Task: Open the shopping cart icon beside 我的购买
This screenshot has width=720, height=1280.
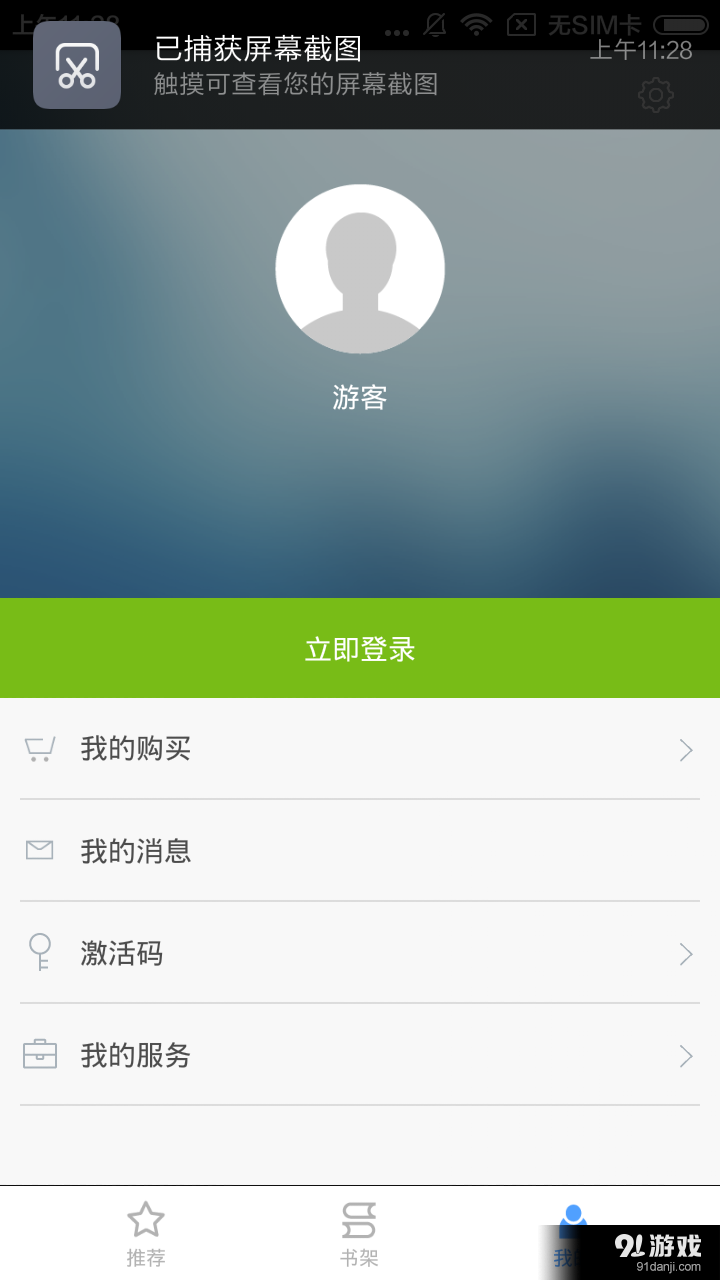Action: [x=38, y=748]
